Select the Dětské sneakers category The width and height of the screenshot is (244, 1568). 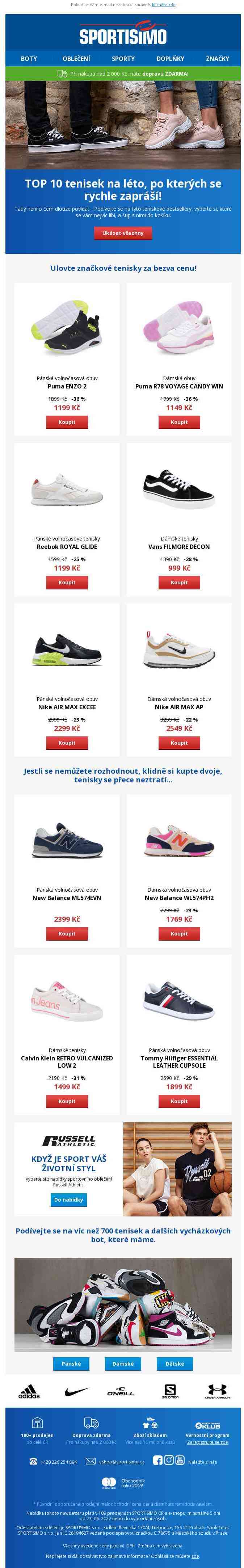pyautogui.click(x=174, y=1363)
